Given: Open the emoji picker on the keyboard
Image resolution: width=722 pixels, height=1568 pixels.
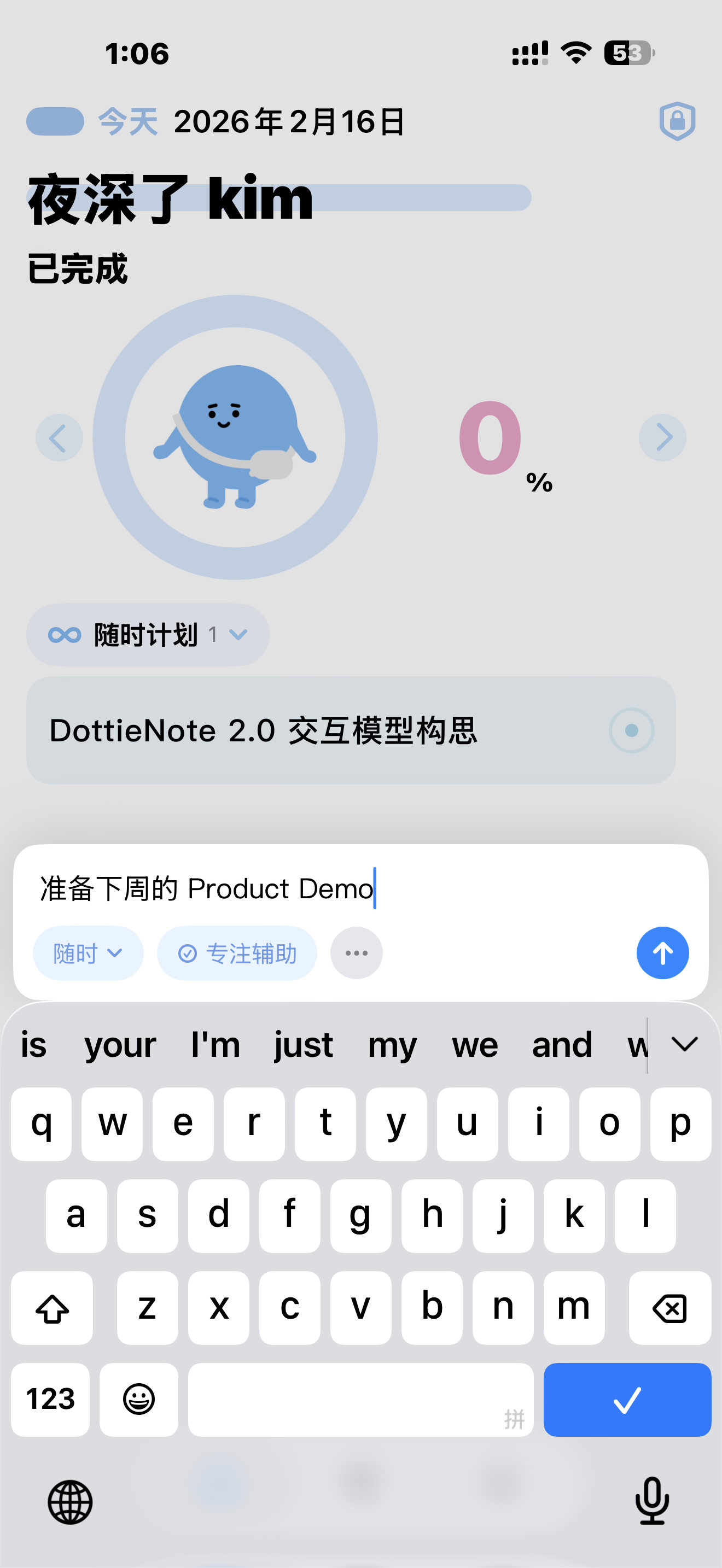Looking at the screenshot, I should (x=139, y=1400).
